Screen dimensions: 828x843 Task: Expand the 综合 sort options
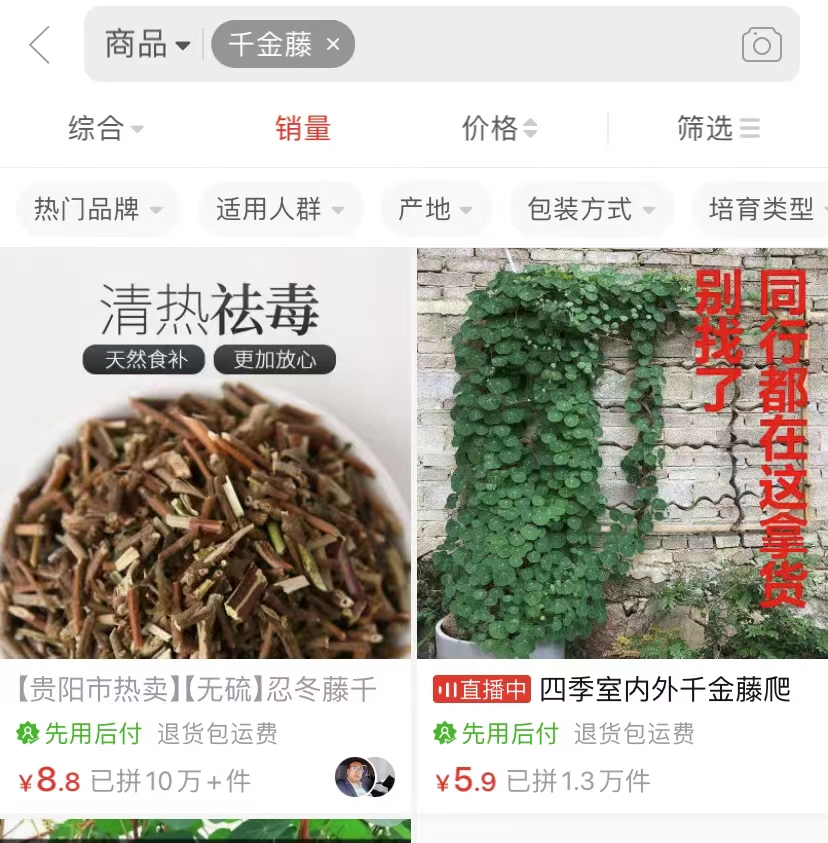pyautogui.click(x=105, y=128)
